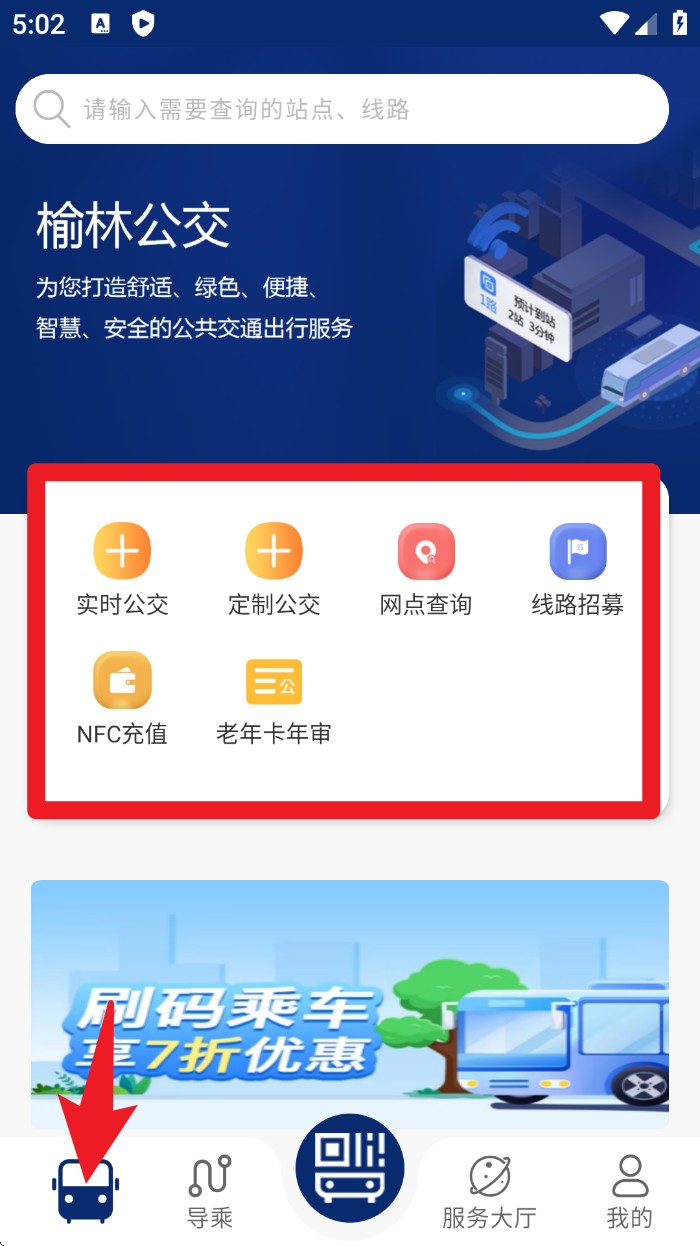This screenshot has width=700, height=1246.
Task: Open 线路招募 route recruitment
Action: (x=577, y=568)
